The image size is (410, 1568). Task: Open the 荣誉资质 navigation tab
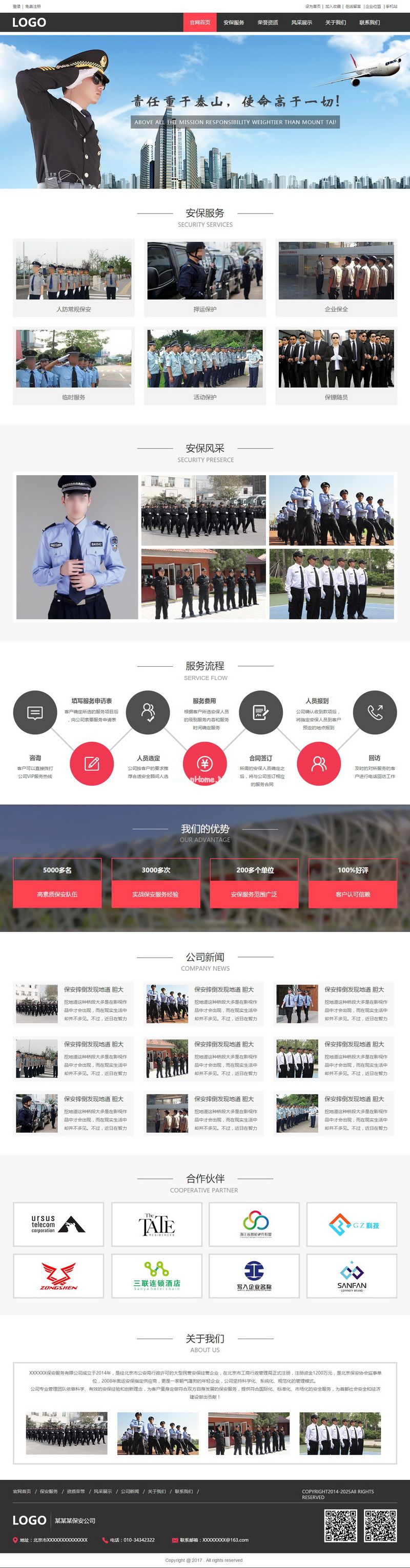coord(268,23)
